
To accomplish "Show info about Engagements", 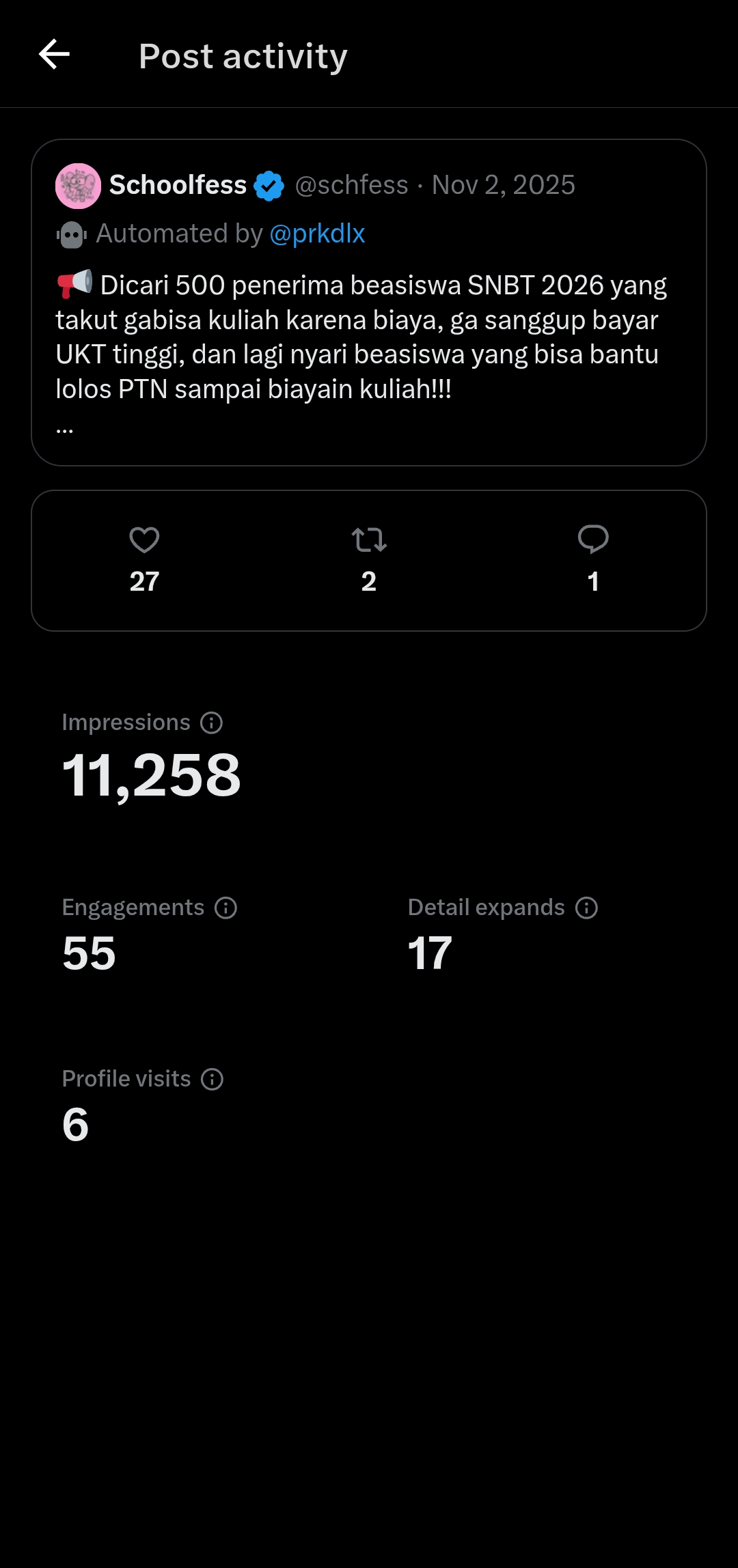I will 225,908.
